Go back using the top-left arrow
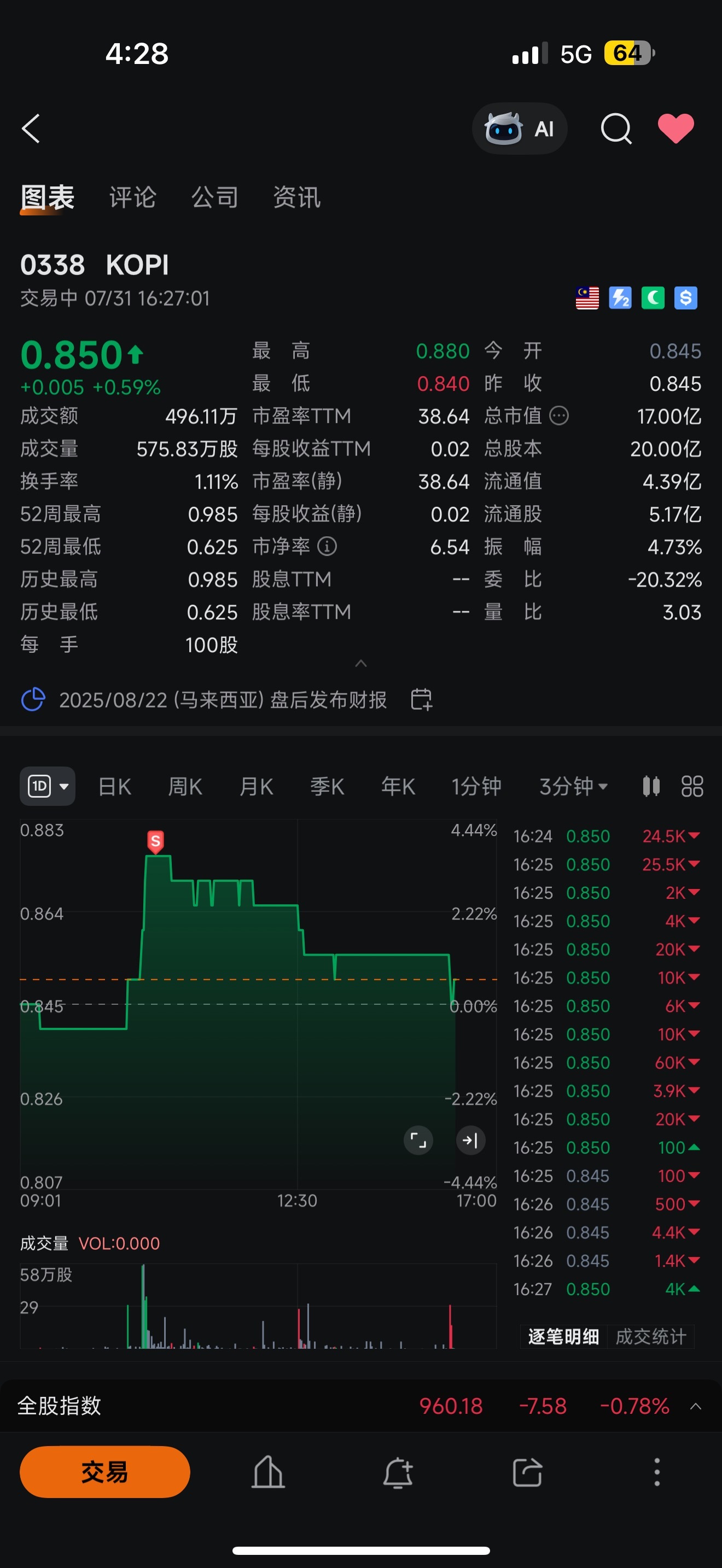Screen dimensions: 722x1568 [31, 128]
